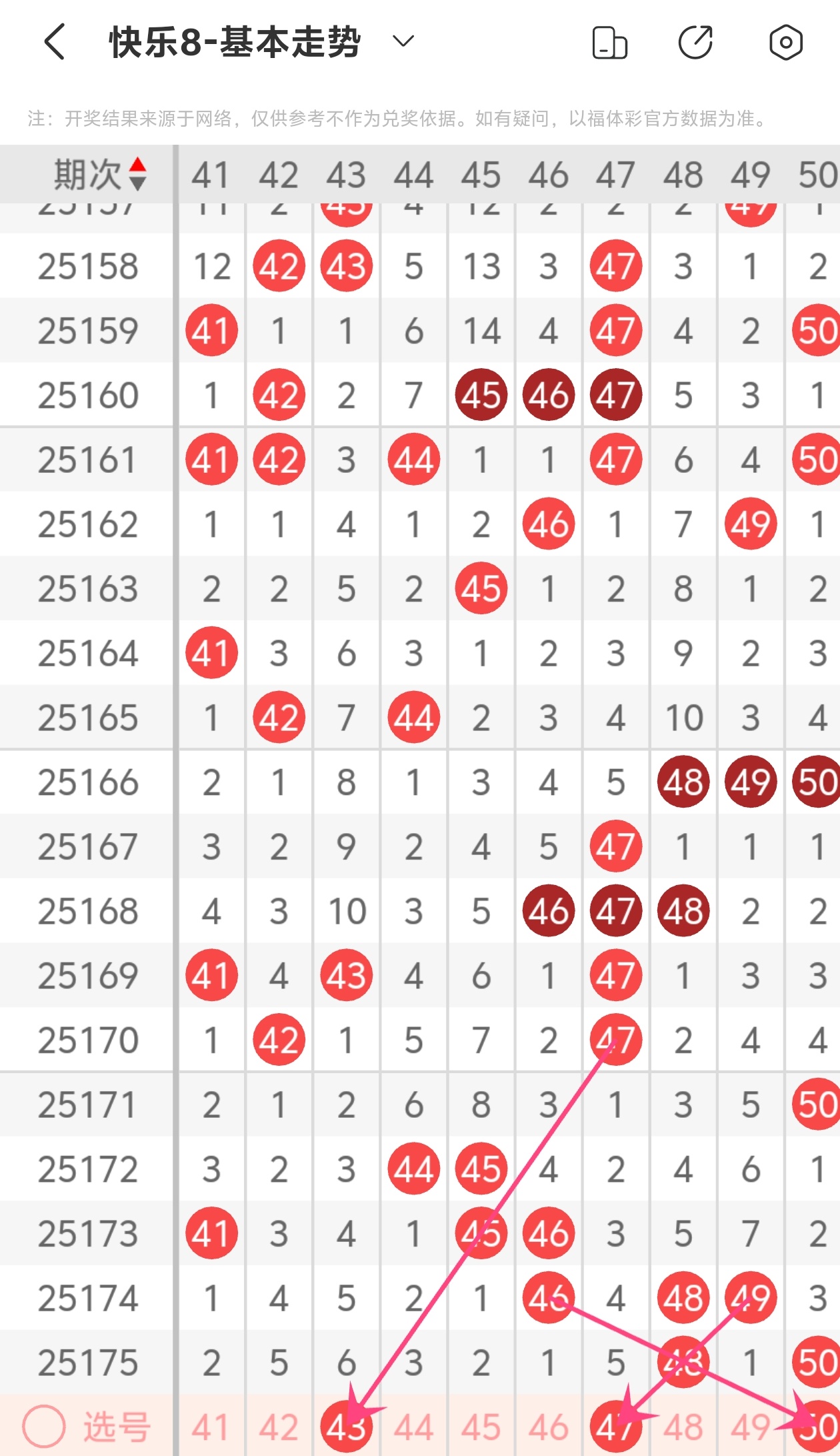The width and height of the screenshot is (840, 1456).
Task: Select number 44 in the 选号 row
Action: [x=414, y=1427]
